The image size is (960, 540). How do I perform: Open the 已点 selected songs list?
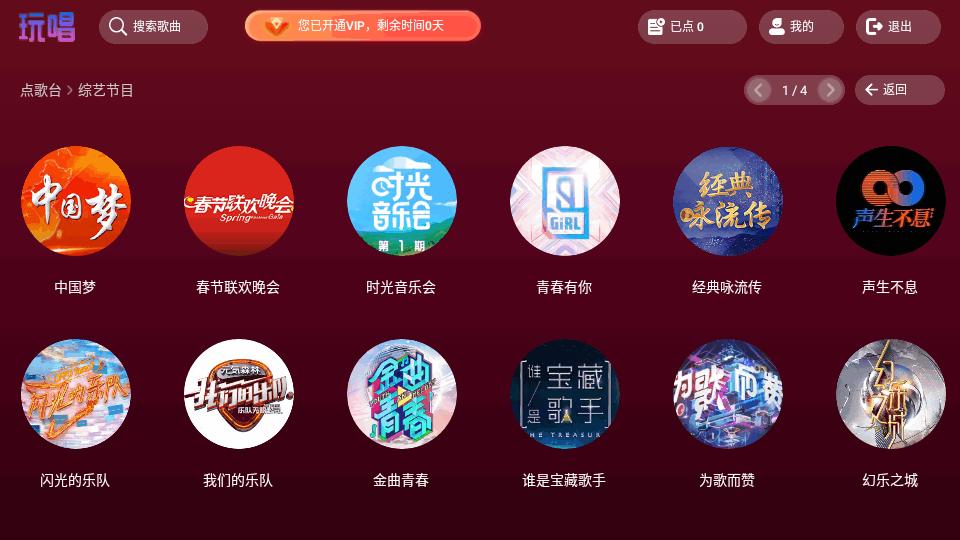pos(692,27)
